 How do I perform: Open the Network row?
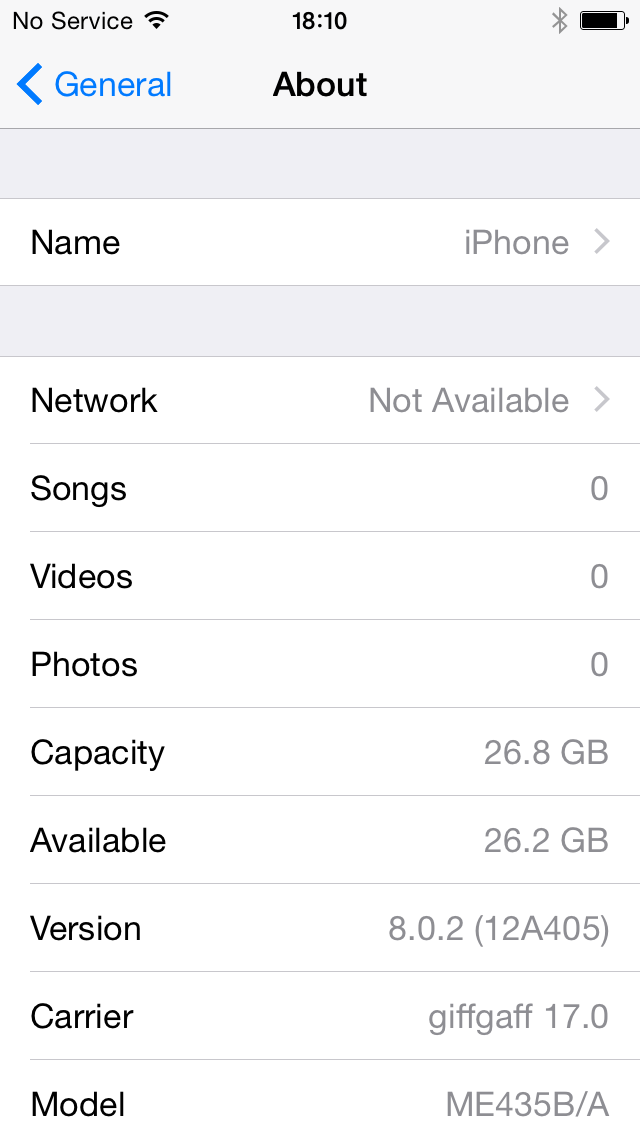click(x=320, y=400)
